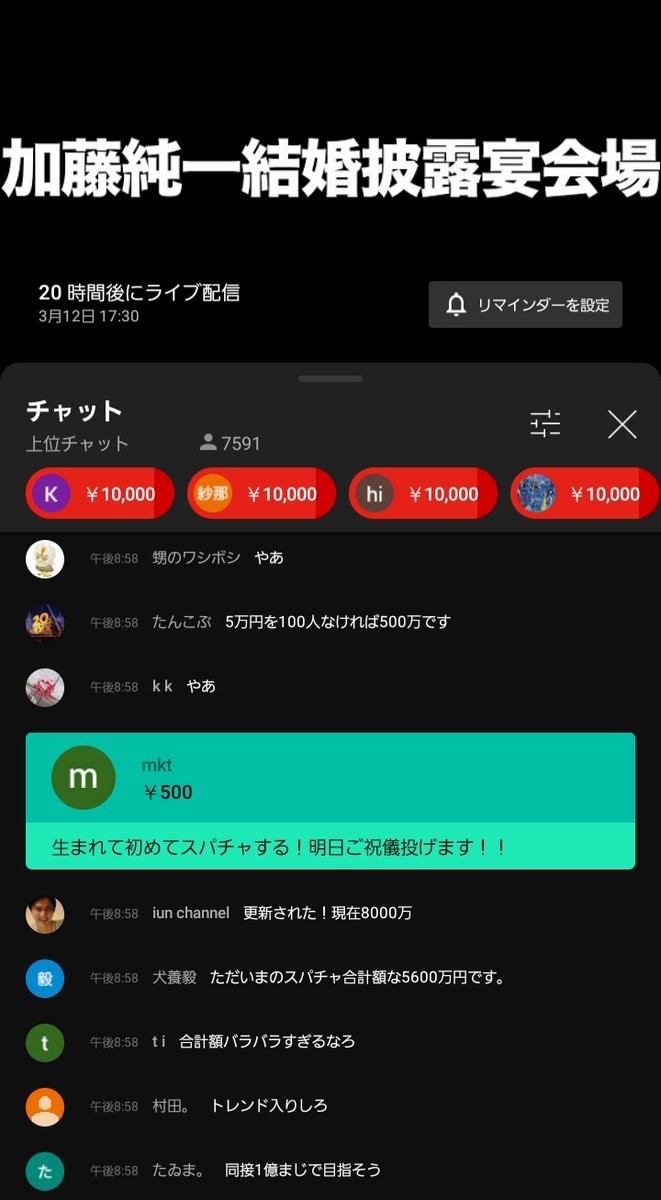The height and width of the screenshot is (1200, 661).
Task: Open chat filter settings icon
Action: click(545, 424)
